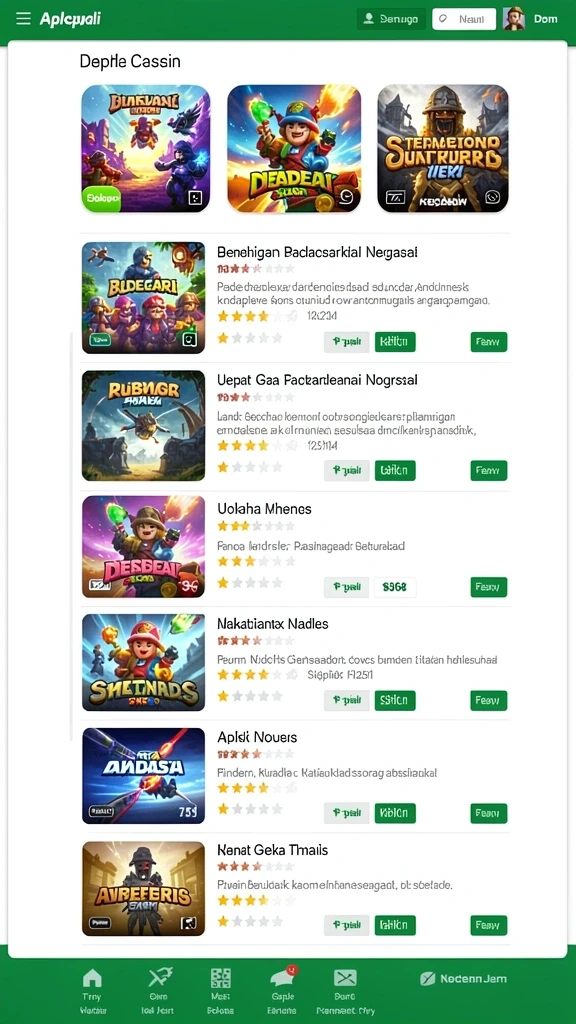The height and width of the screenshot is (1024, 576).
Task: Tap the S968 price button for Uolaha Mhenes
Action: point(395,587)
